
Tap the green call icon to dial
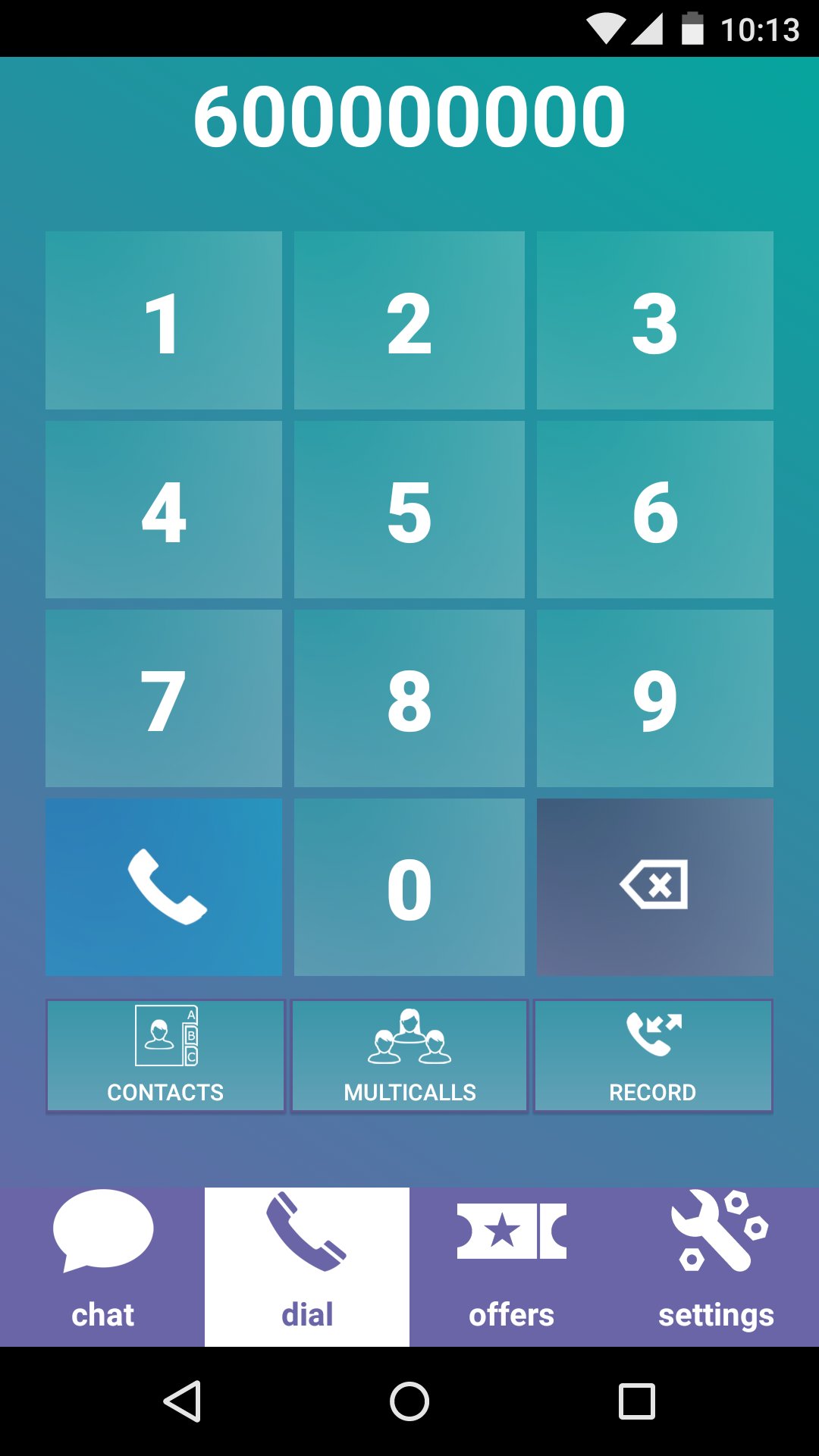click(x=164, y=887)
